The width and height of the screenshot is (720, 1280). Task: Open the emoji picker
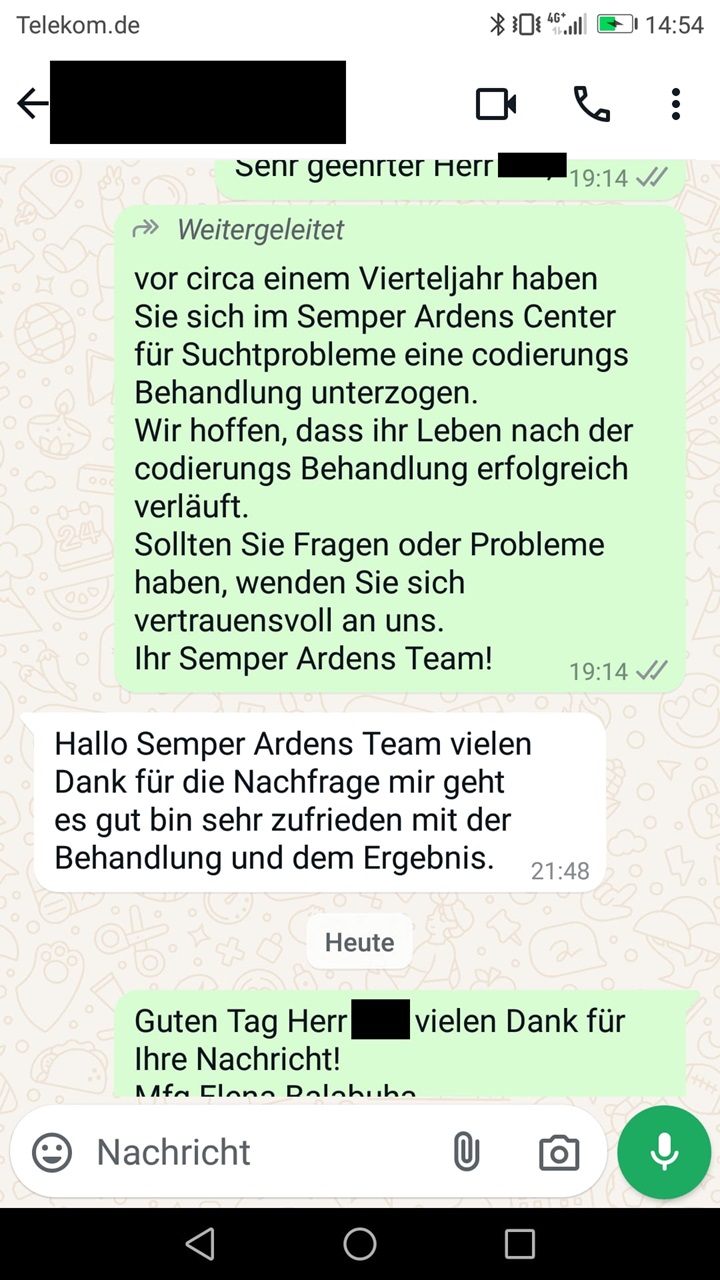tap(52, 1152)
